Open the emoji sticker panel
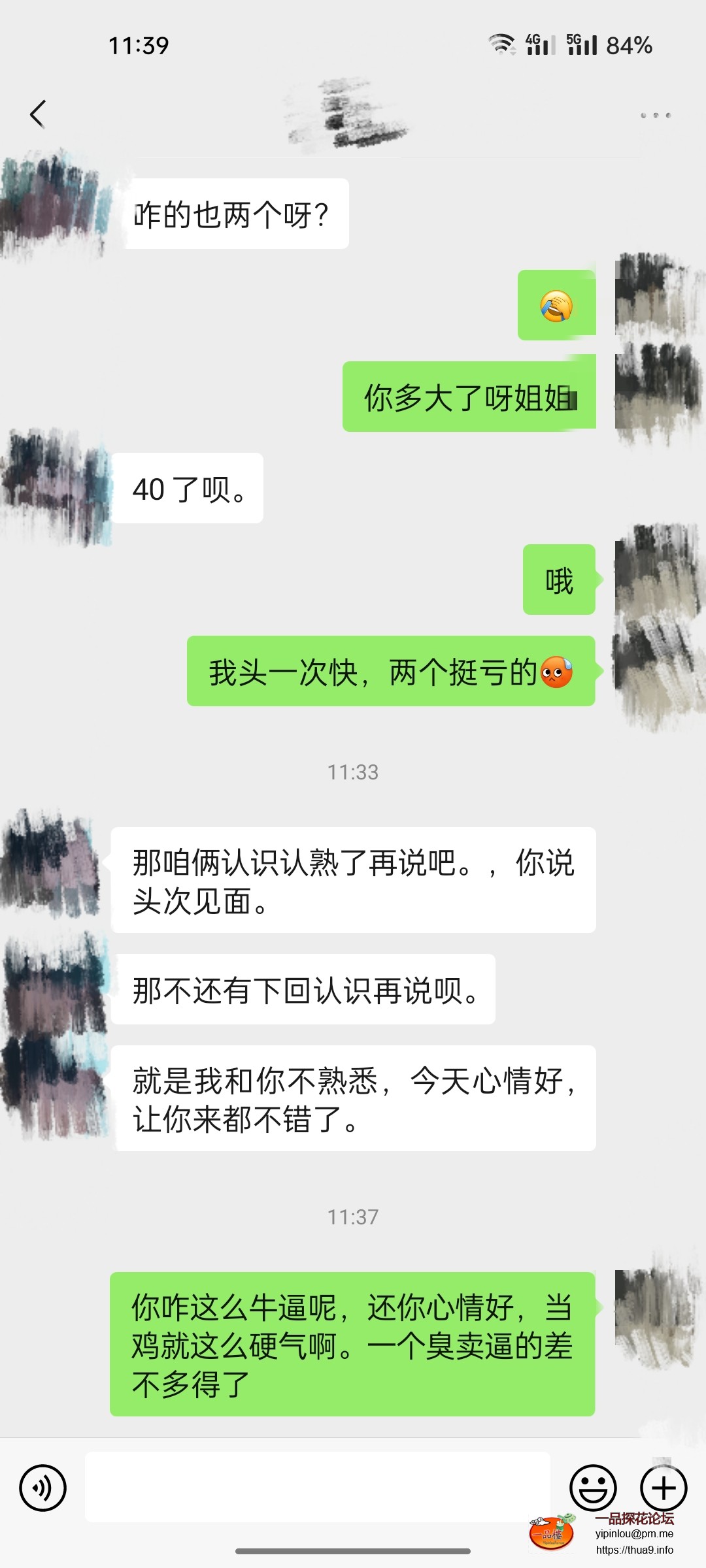Image resolution: width=706 pixels, height=1568 pixels. pos(593,1488)
